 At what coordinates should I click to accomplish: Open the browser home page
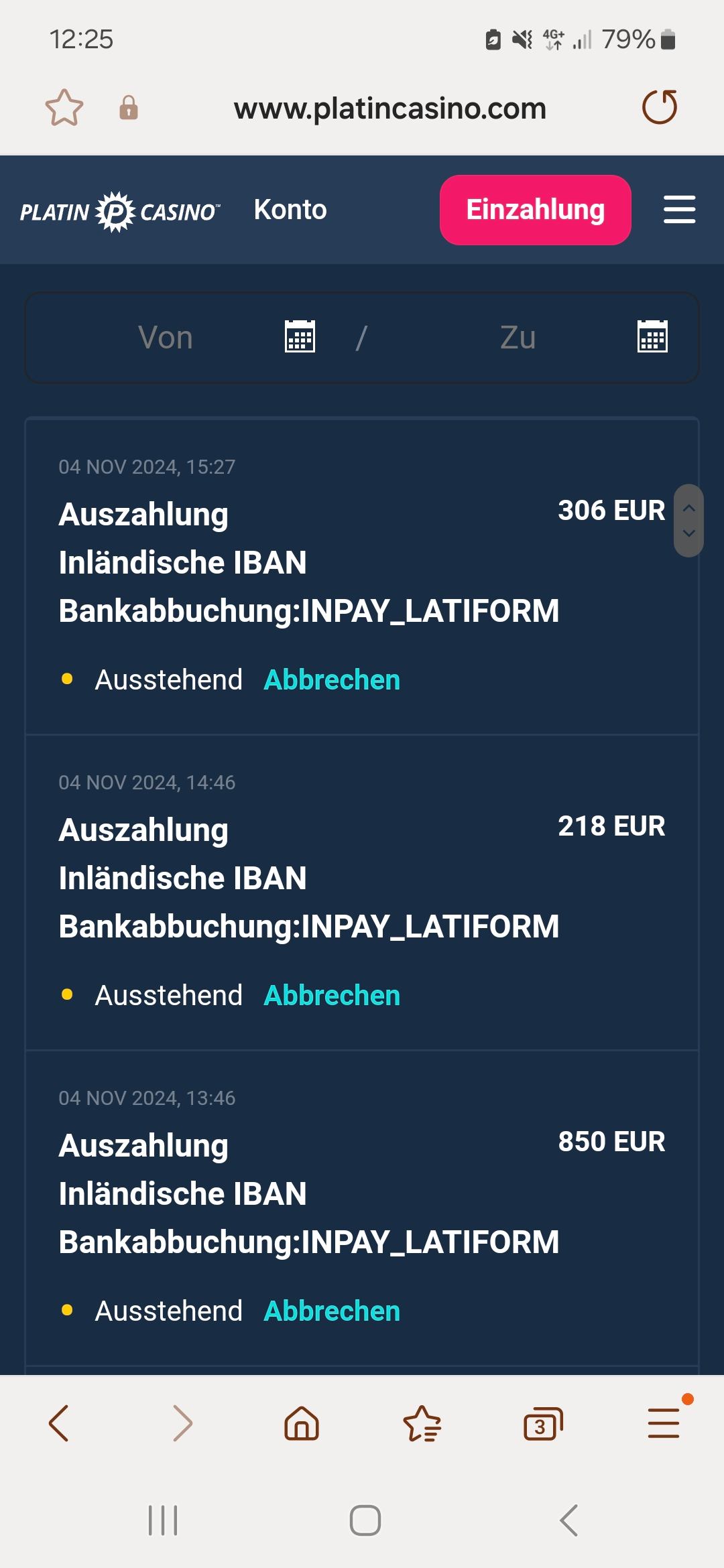coord(302,1423)
